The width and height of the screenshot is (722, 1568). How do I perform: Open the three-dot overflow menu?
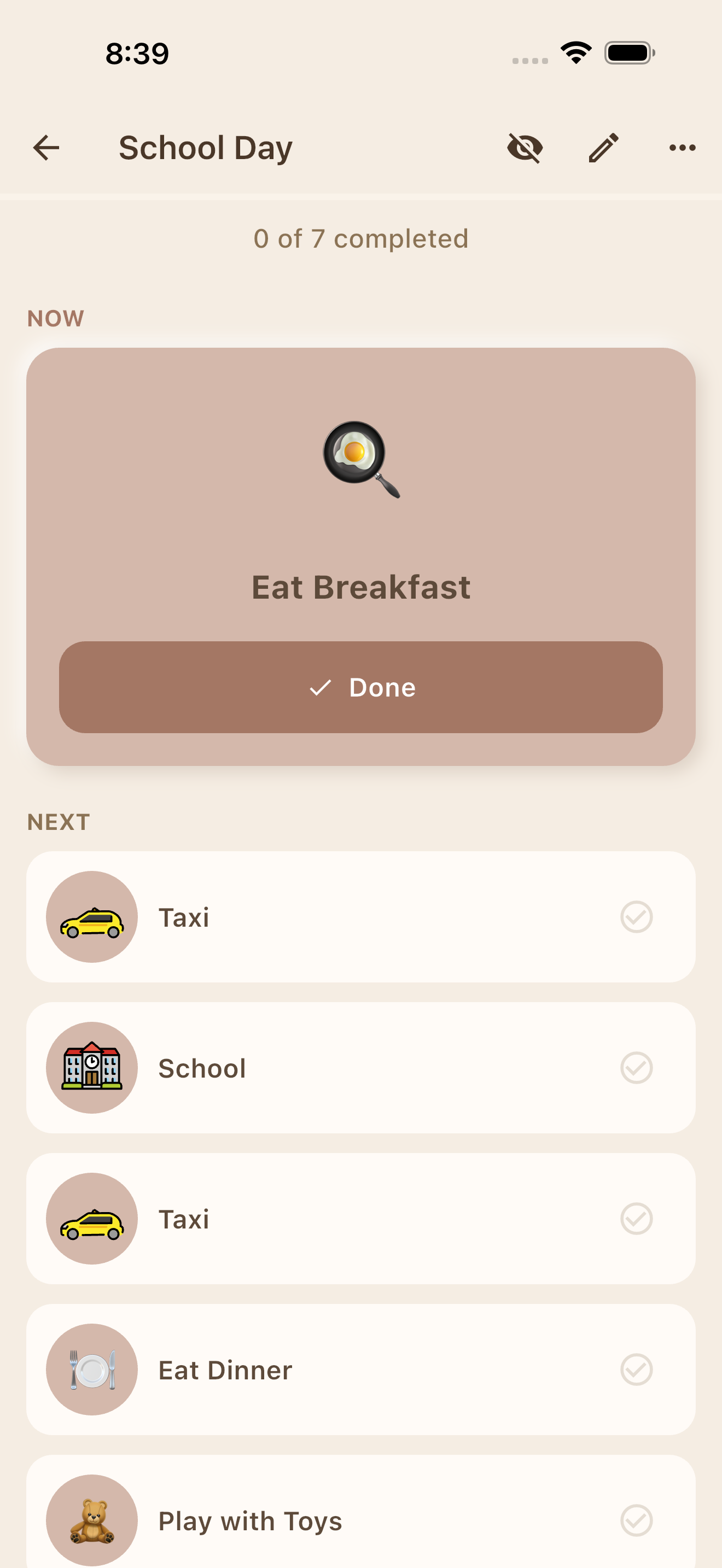[682, 147]
